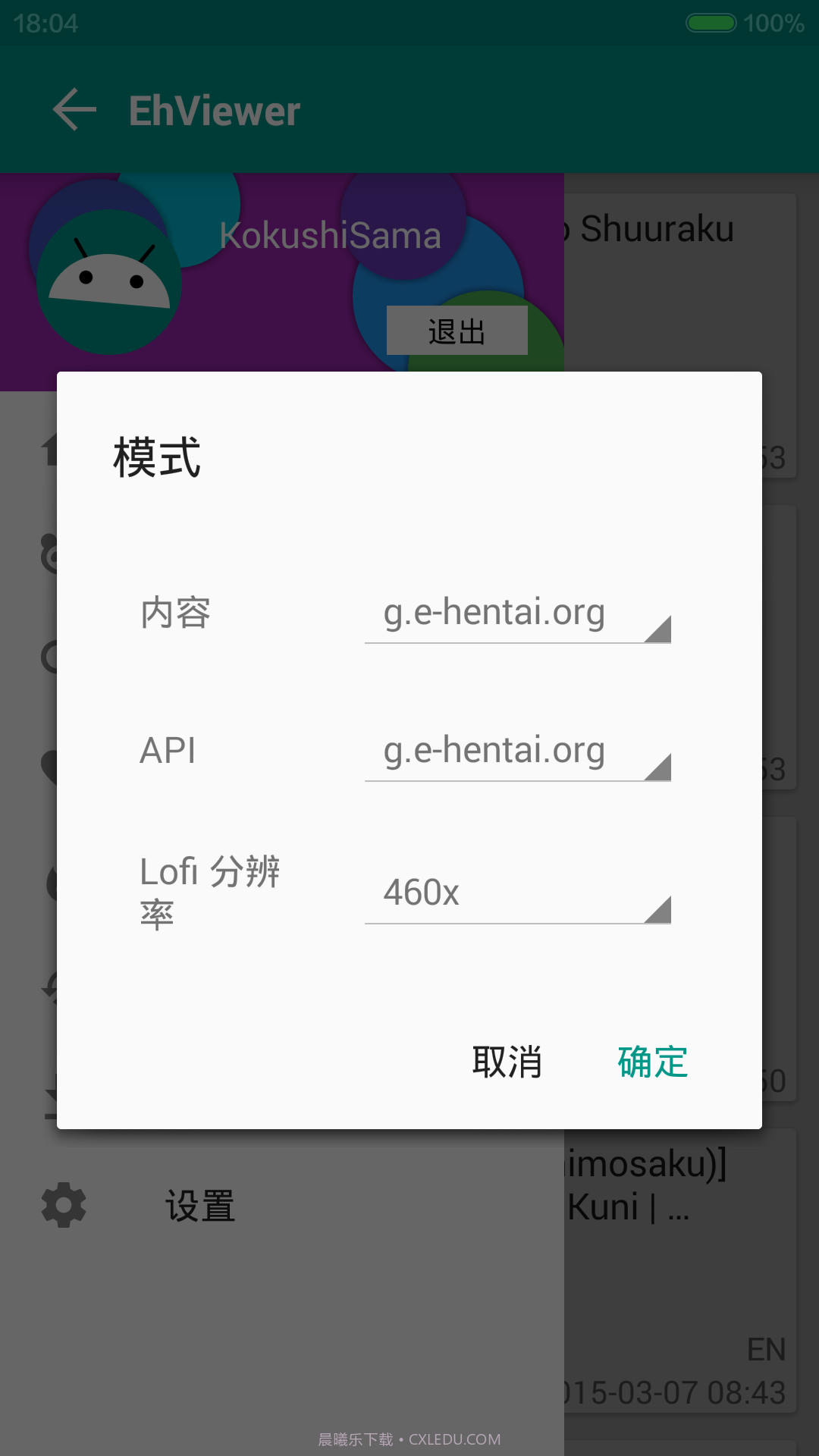This screenshot has width=819, height=1456.
Task: Select the 设置 entry in the navigation drawer
Action: click(201, 1206)
